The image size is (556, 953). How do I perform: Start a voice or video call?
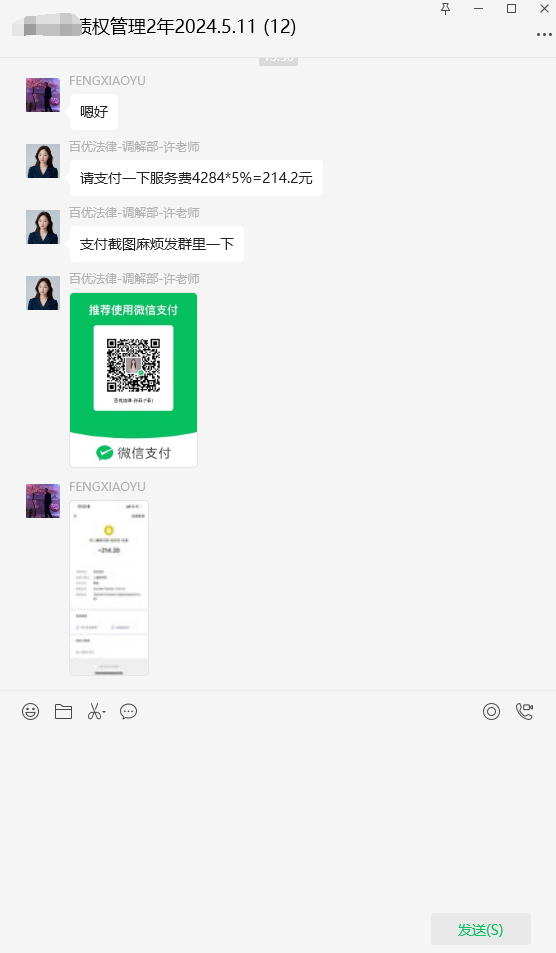[x=524, y=711]
